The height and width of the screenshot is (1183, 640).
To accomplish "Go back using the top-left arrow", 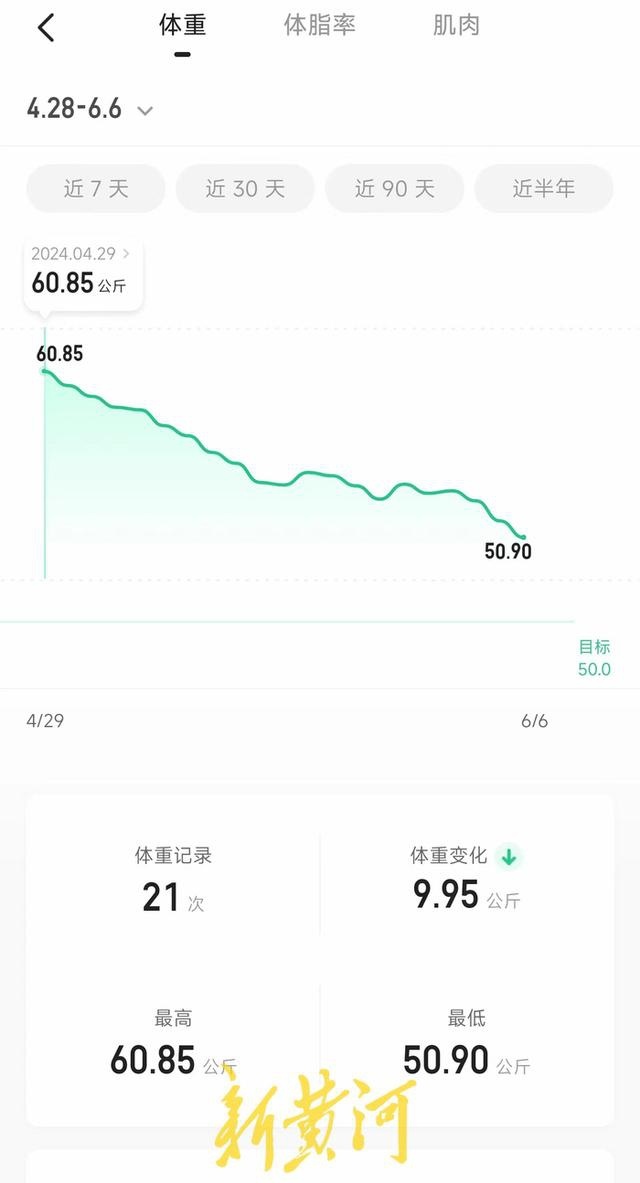I will coord(46,28).
